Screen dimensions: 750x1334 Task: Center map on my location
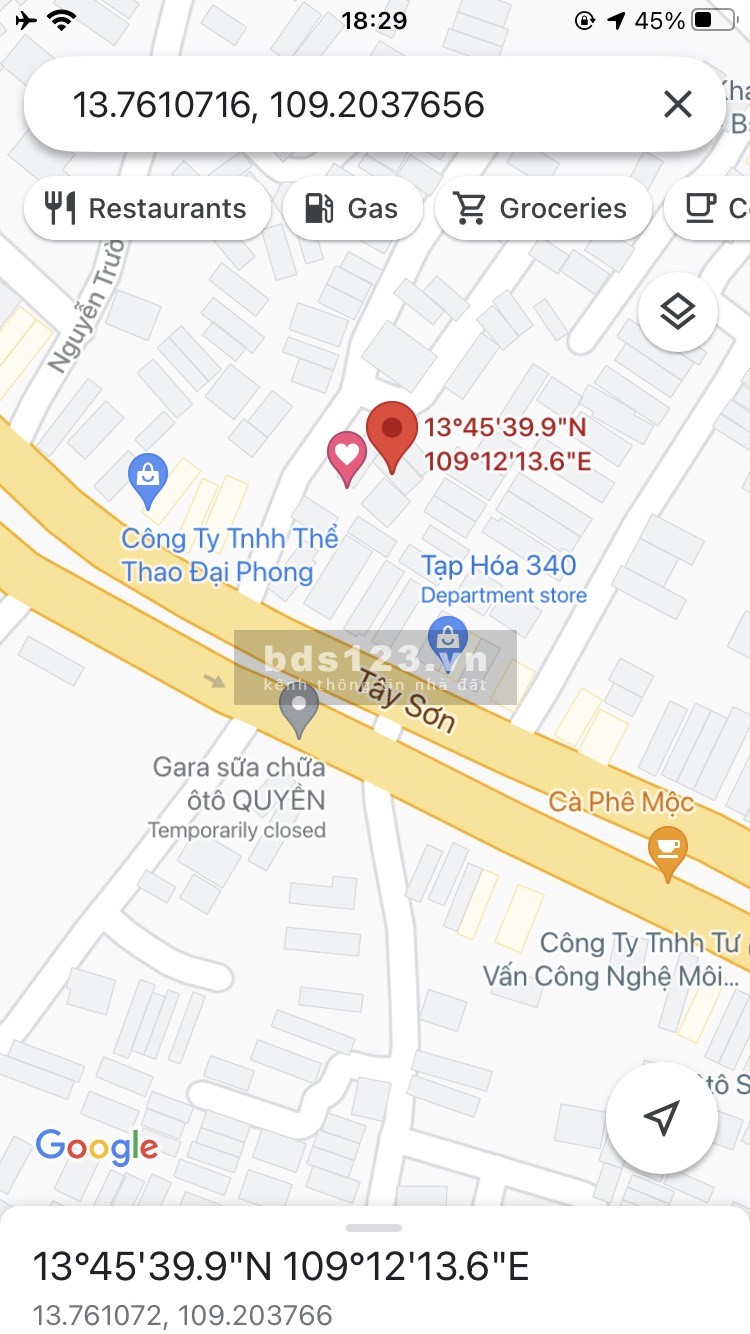tap(661, 1118)
